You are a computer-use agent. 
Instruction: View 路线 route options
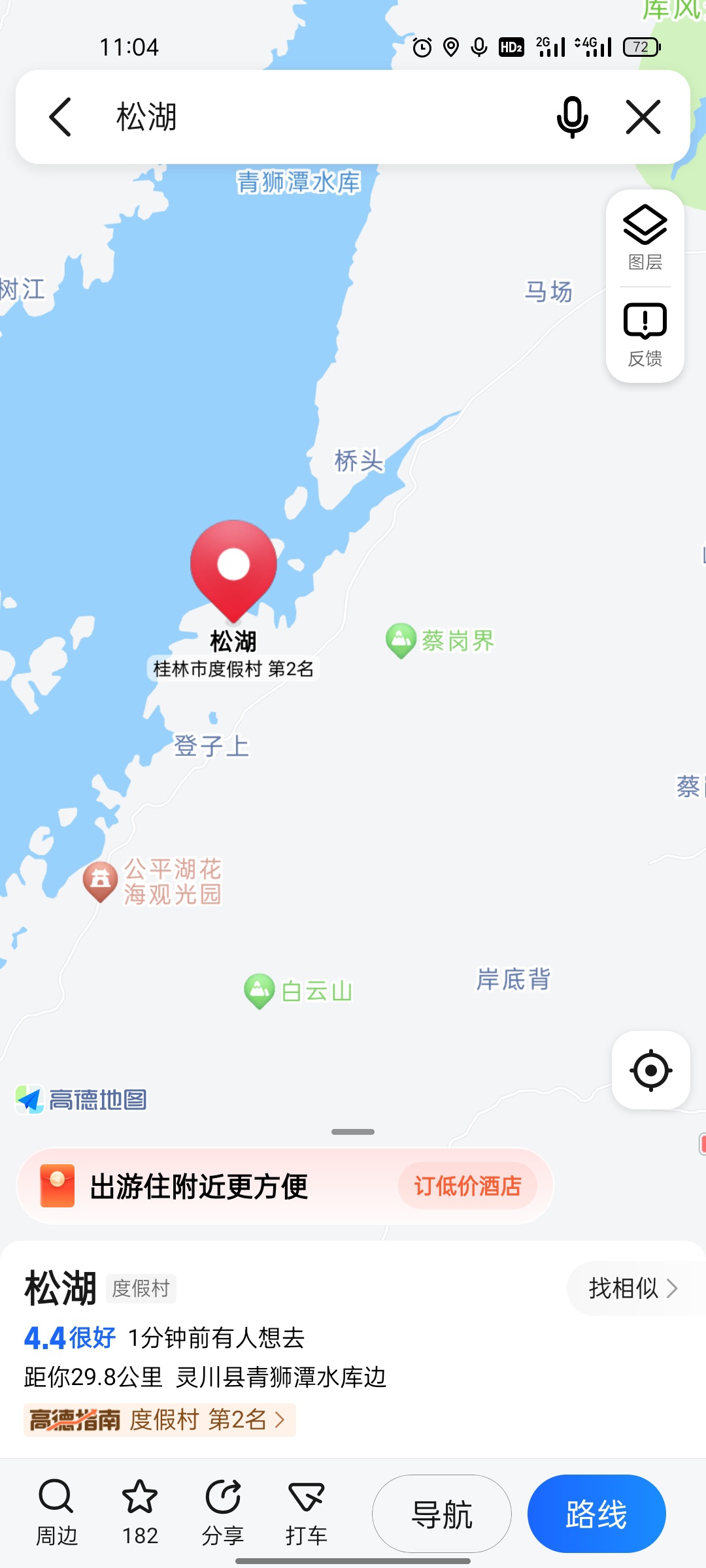(x=596, y=1514)
